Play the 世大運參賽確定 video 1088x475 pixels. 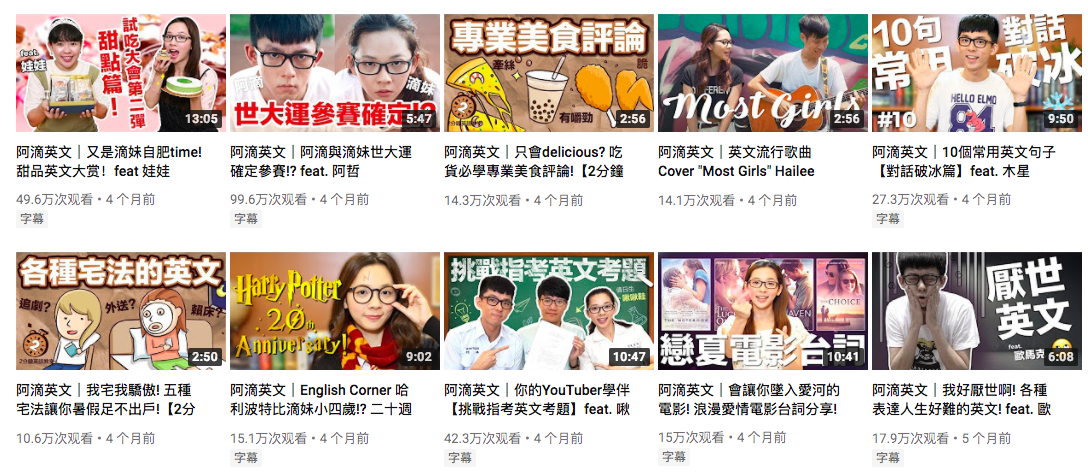334,73
